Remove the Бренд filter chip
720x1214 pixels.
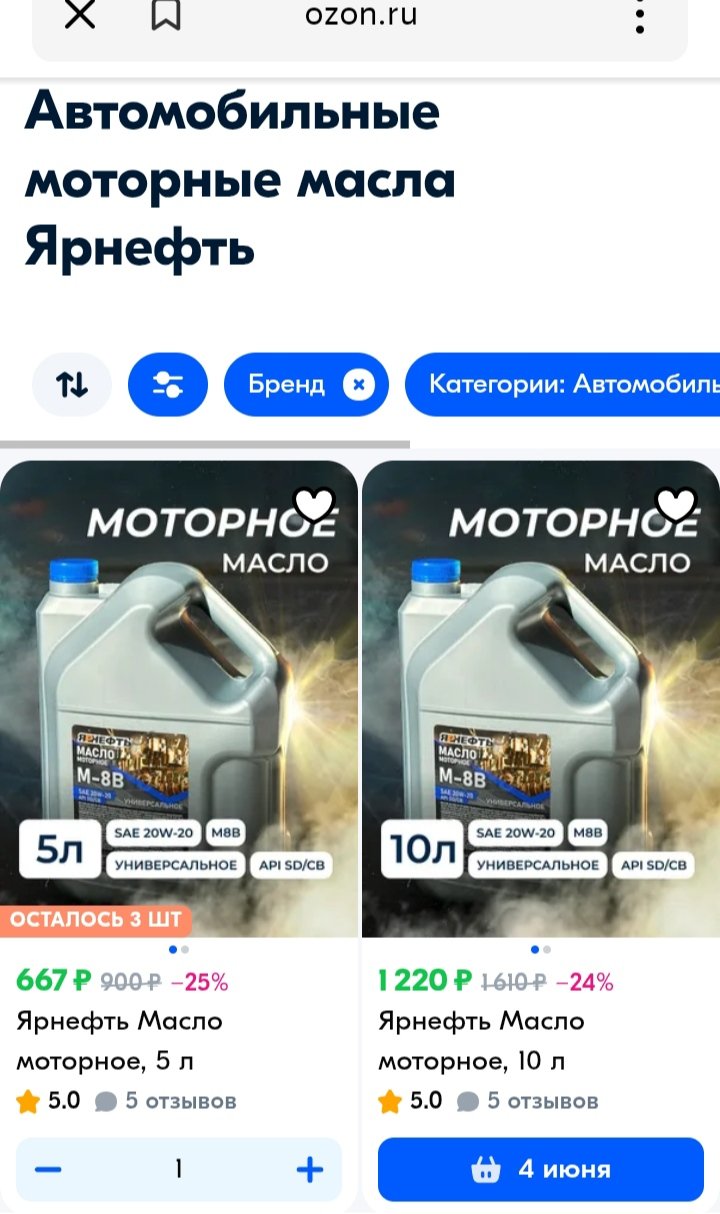tap(359, 385)
